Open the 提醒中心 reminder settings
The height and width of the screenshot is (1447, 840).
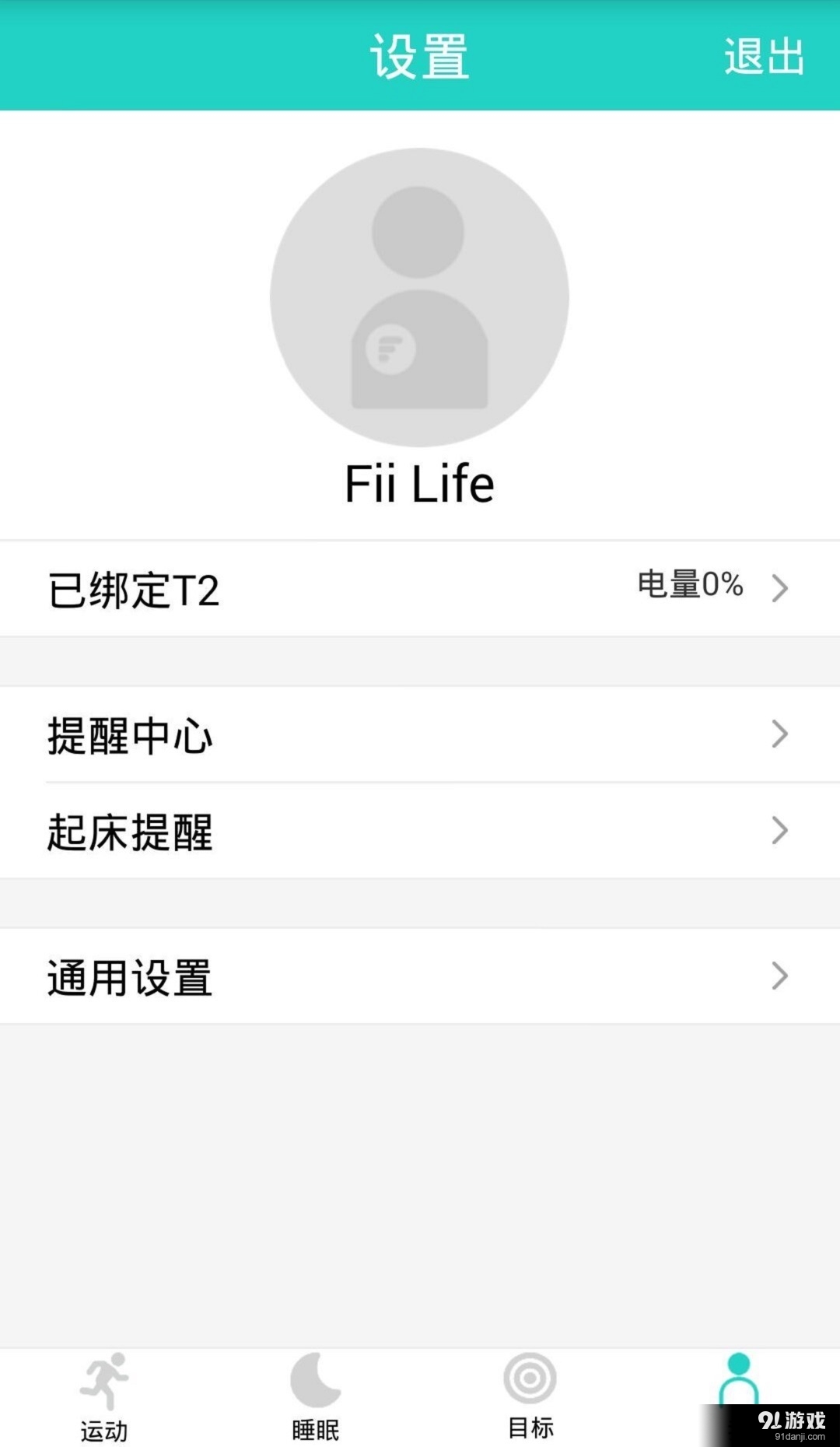(x=420, y=735)
